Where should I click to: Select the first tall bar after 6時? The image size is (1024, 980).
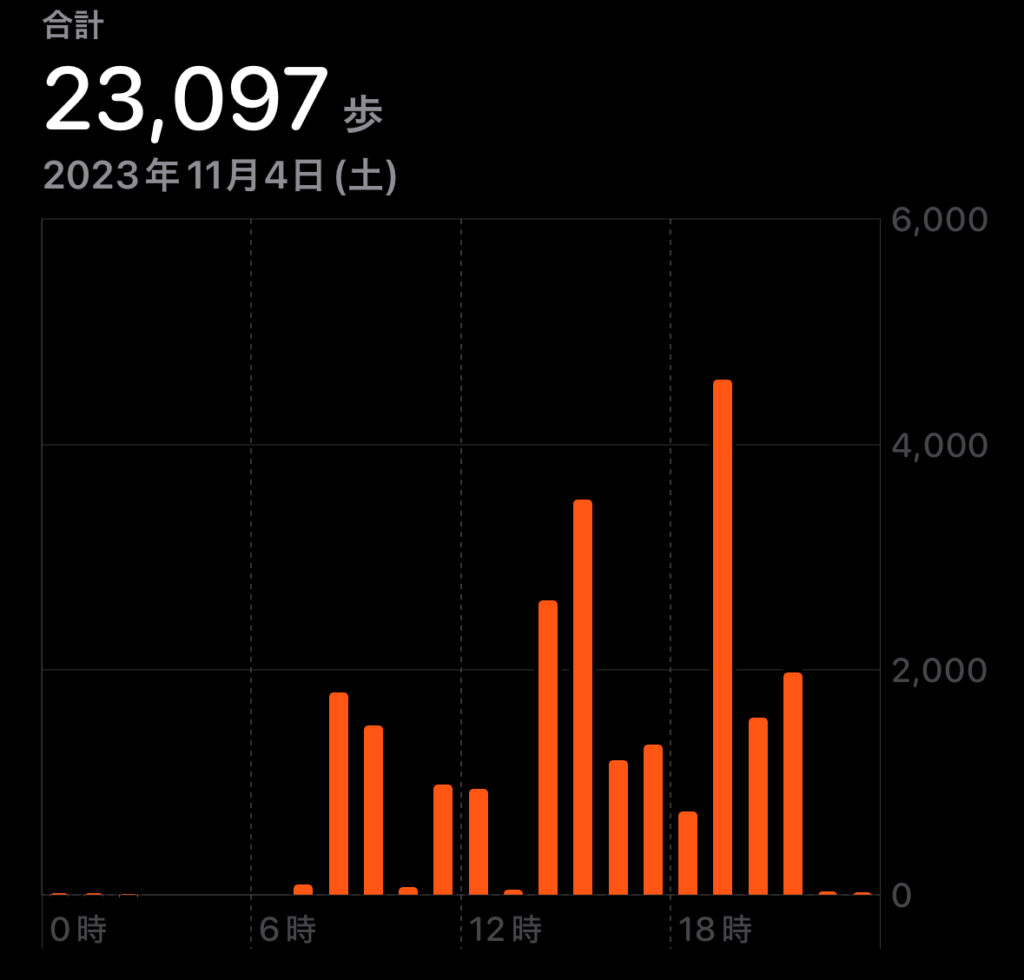point(339,793)
